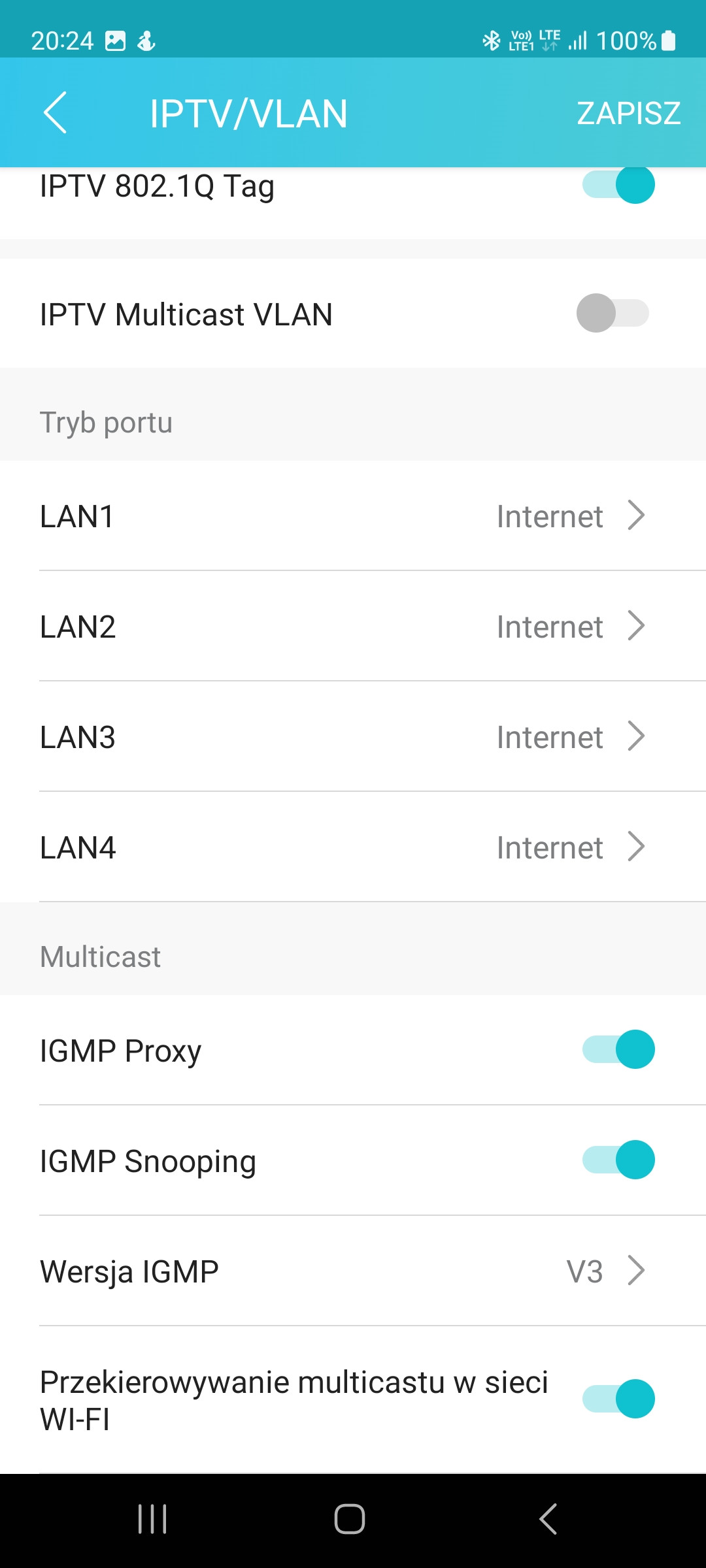706x1568 pixels.
Task: Open LAN4 port mode configuration
Action: point(353,847)
